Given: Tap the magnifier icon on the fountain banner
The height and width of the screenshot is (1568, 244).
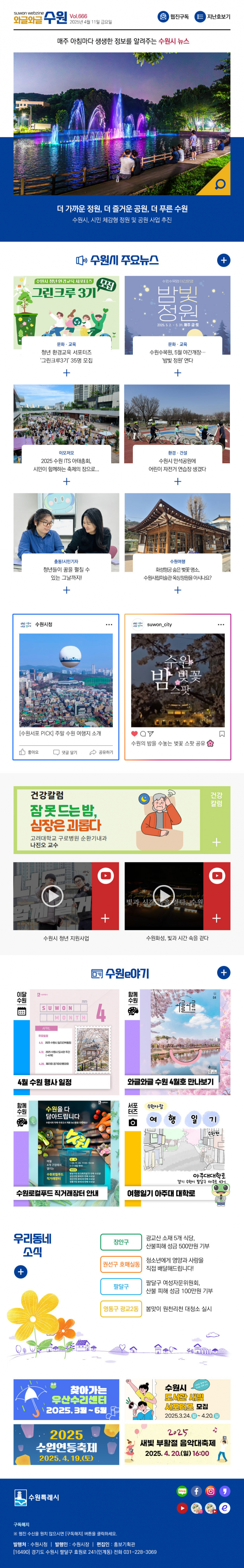Looking at the screenshot, I should point(220,183).
